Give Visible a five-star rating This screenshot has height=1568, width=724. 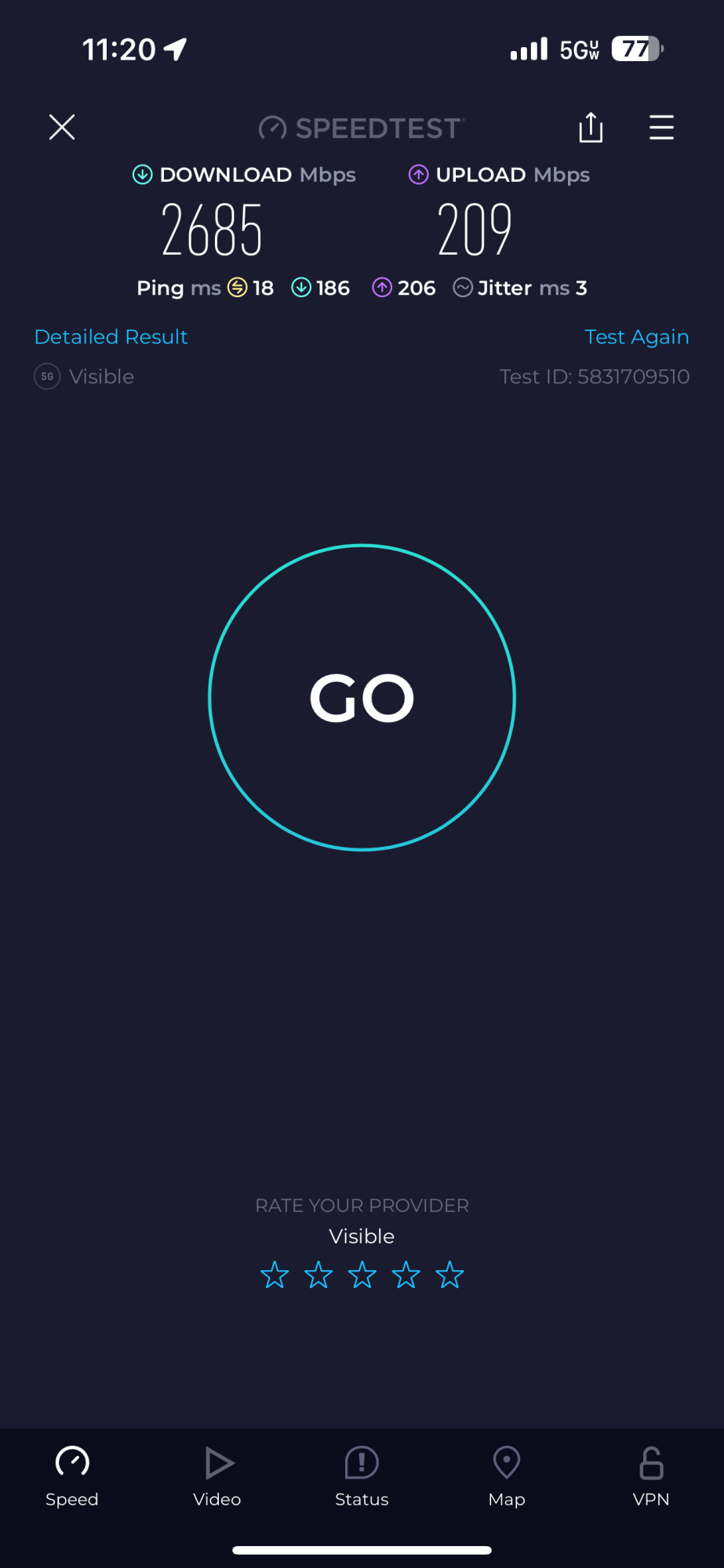coord(449,1276)
